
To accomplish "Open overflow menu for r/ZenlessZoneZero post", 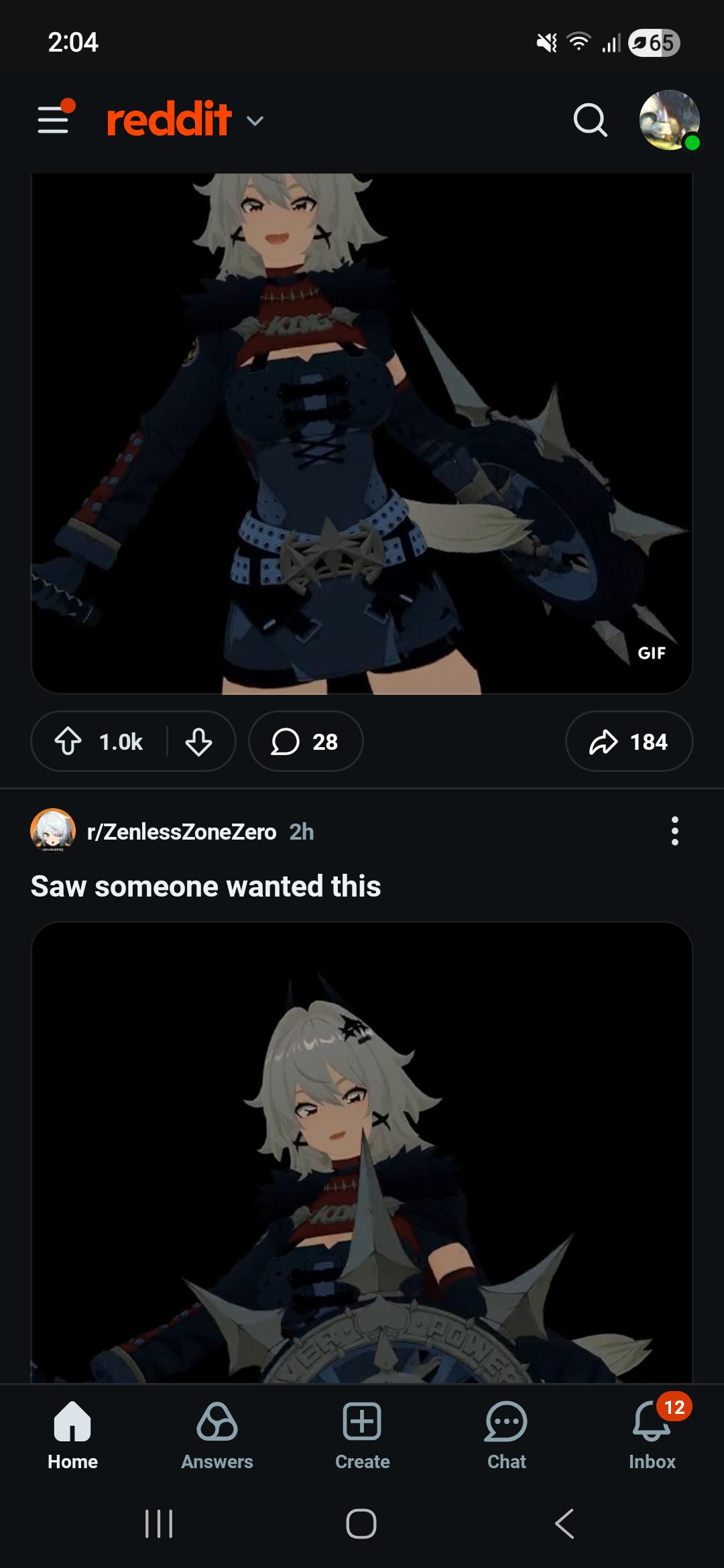I will (674, 832).
